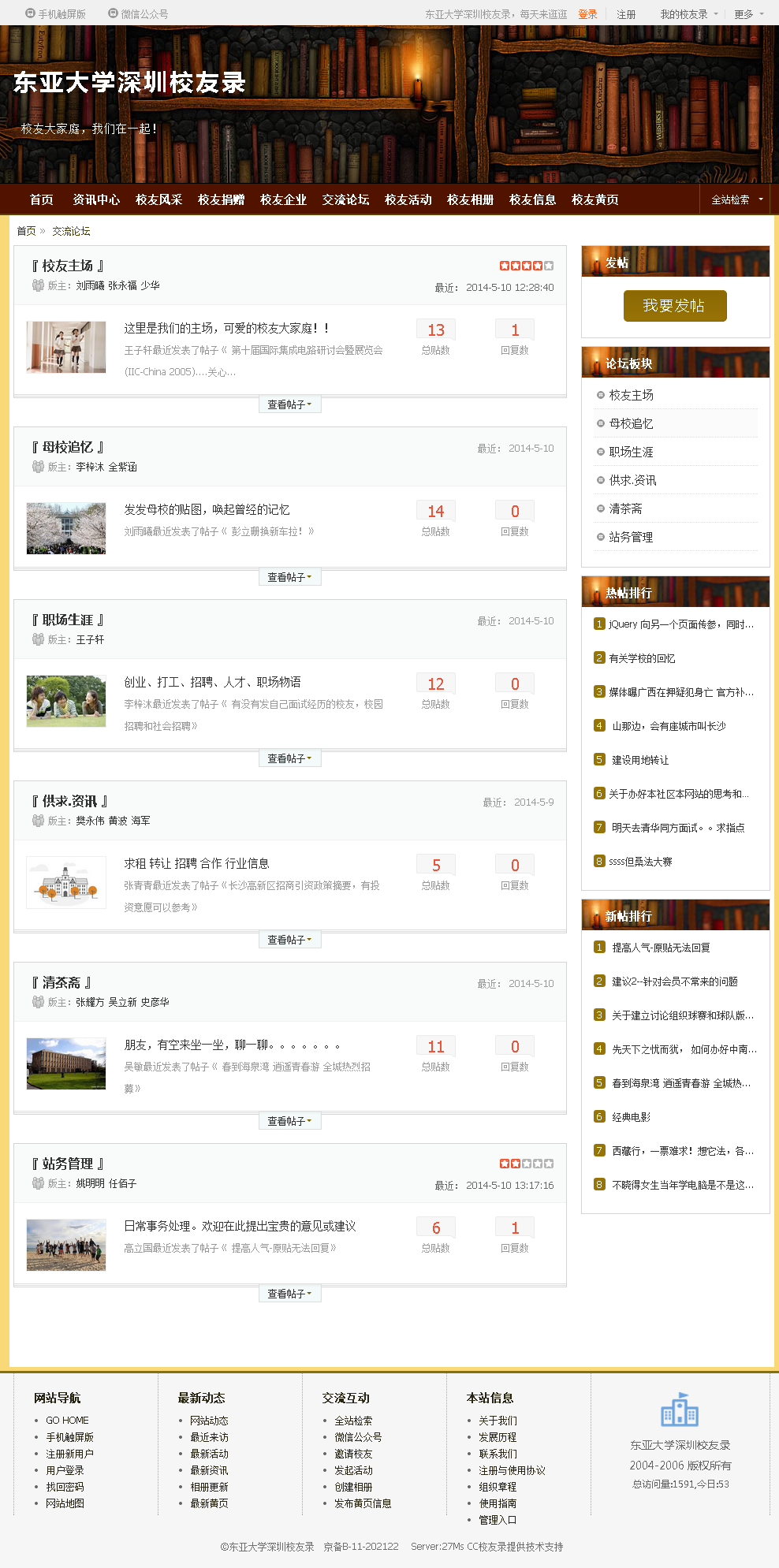
Task: Expand 查看帖子 under 职场生涯
Action: tap(289, 758)
